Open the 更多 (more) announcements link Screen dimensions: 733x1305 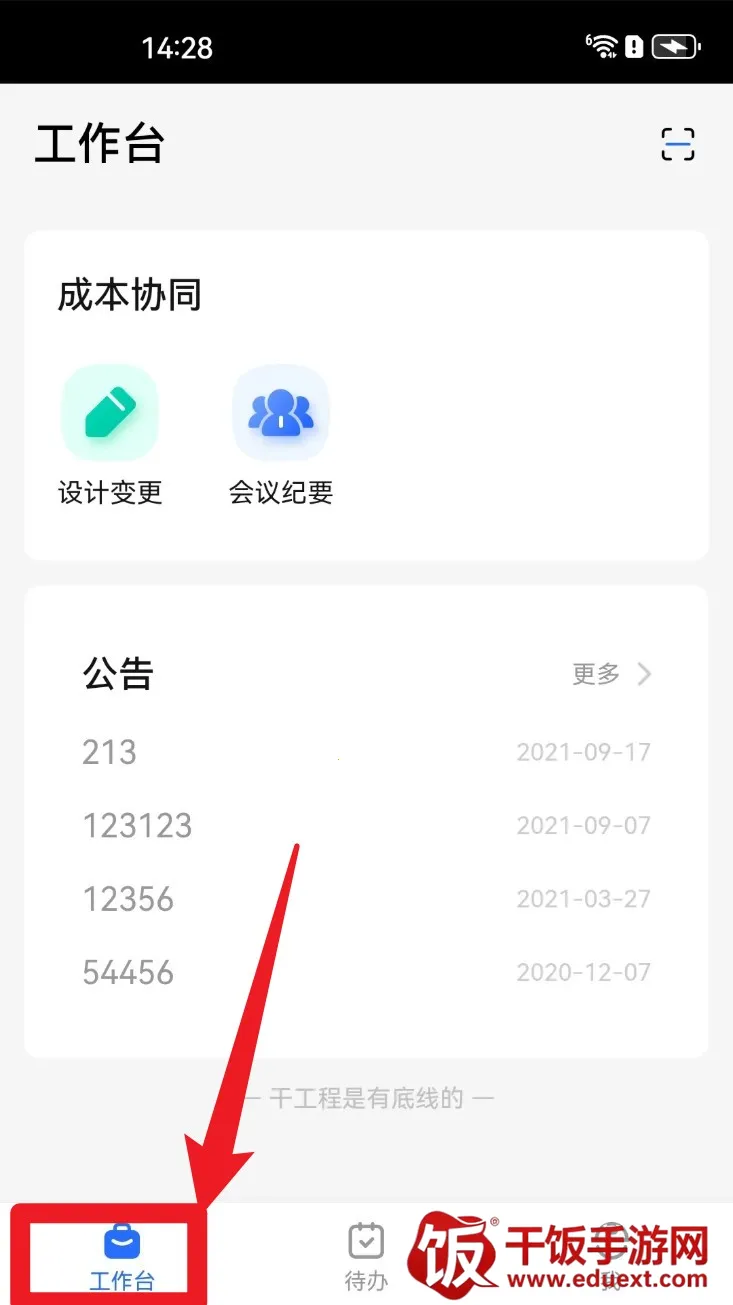[595, 674]
